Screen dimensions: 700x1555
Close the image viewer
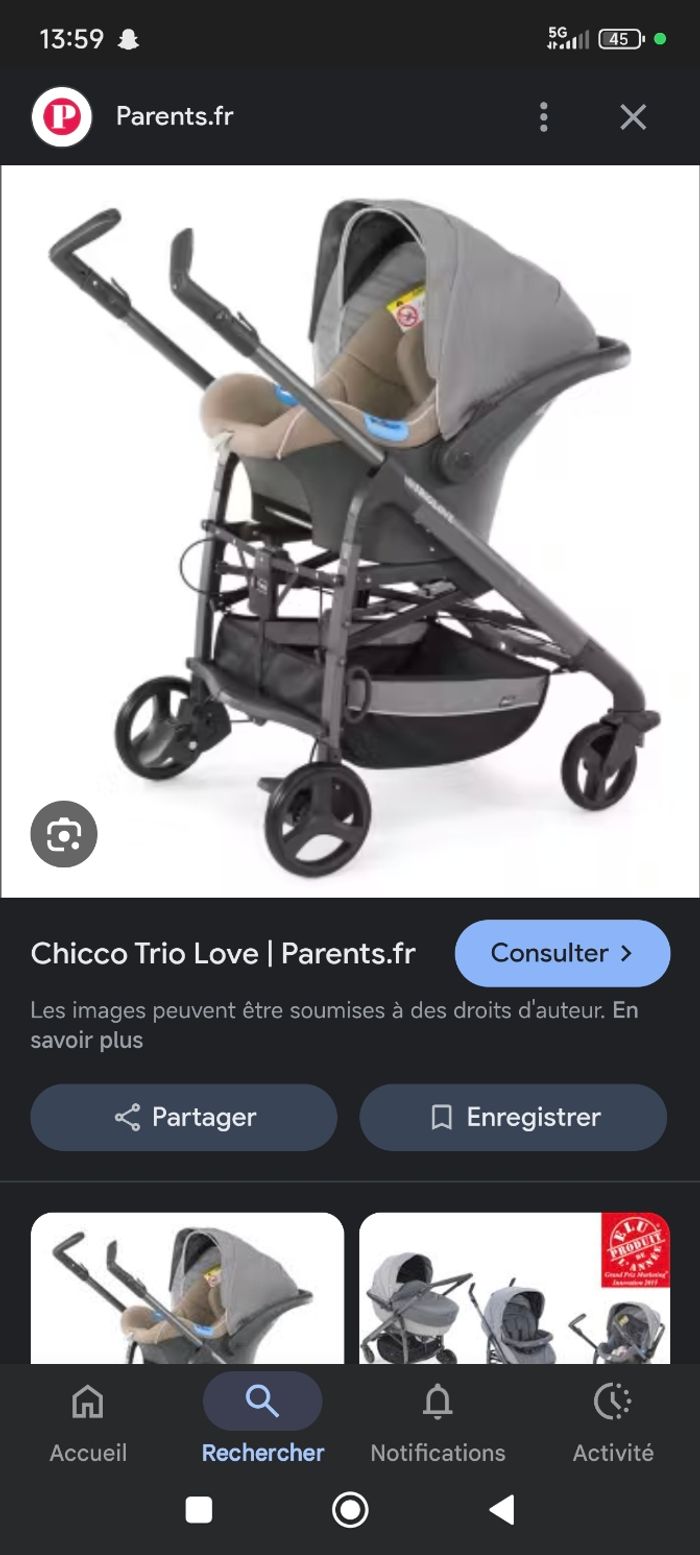[633, 117]
